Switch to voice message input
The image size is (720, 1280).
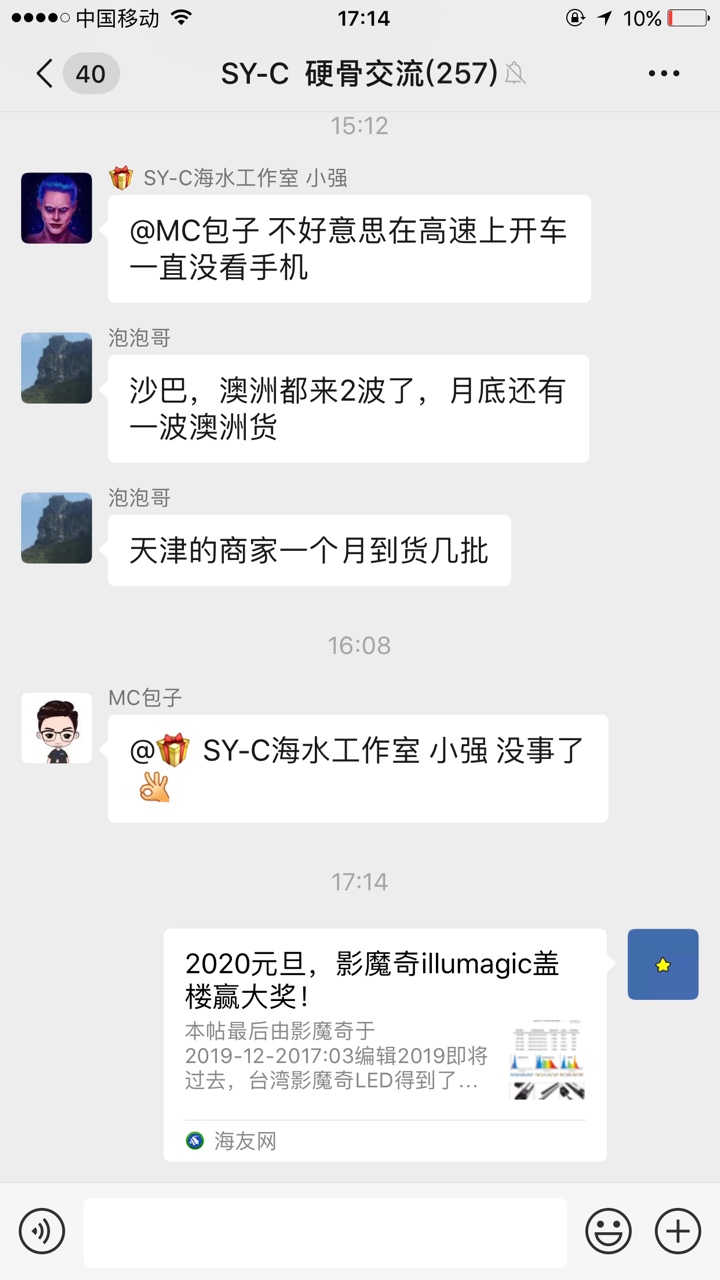42,1230
